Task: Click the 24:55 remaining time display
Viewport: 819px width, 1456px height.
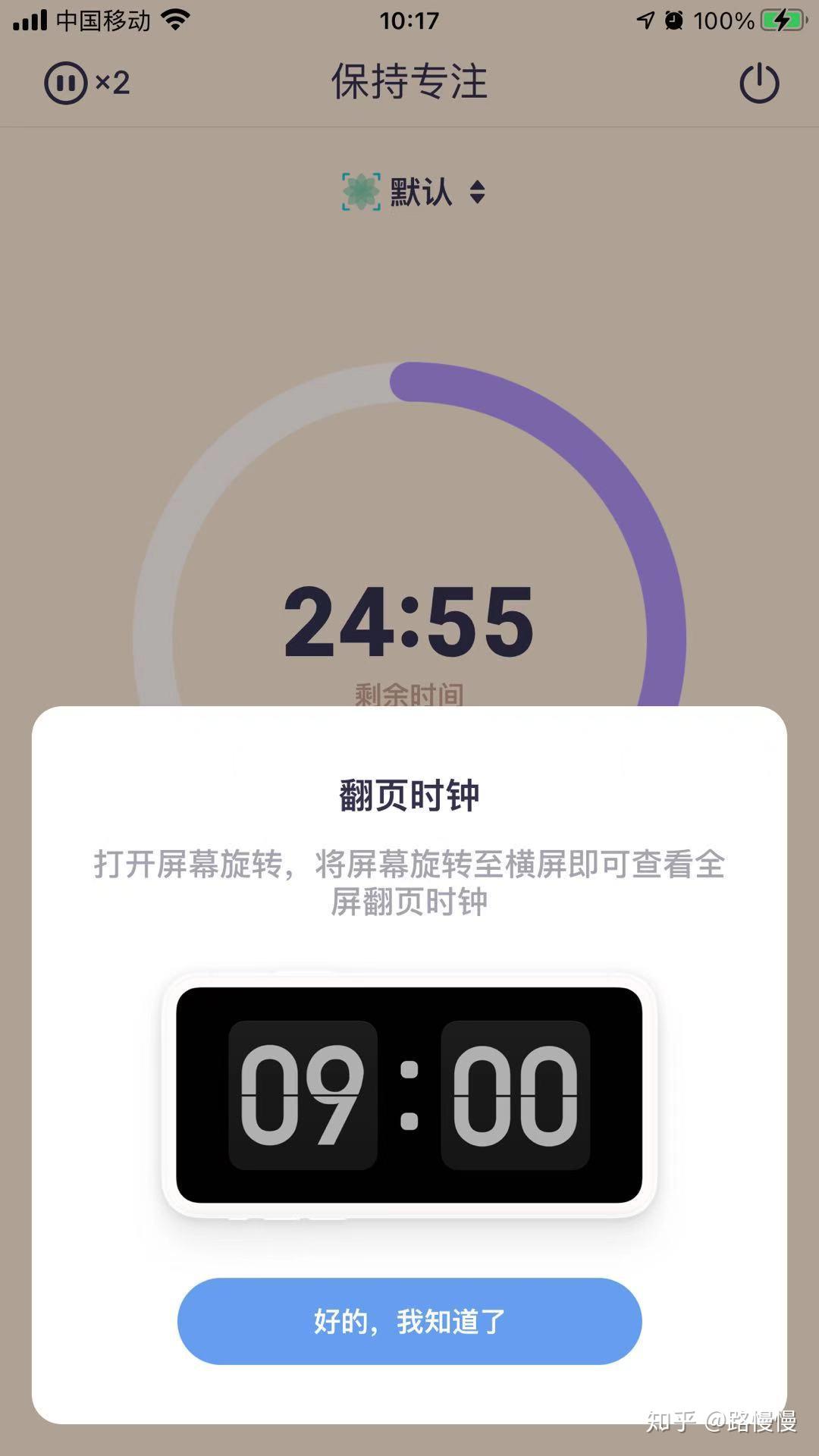Action: click(409, 620)
